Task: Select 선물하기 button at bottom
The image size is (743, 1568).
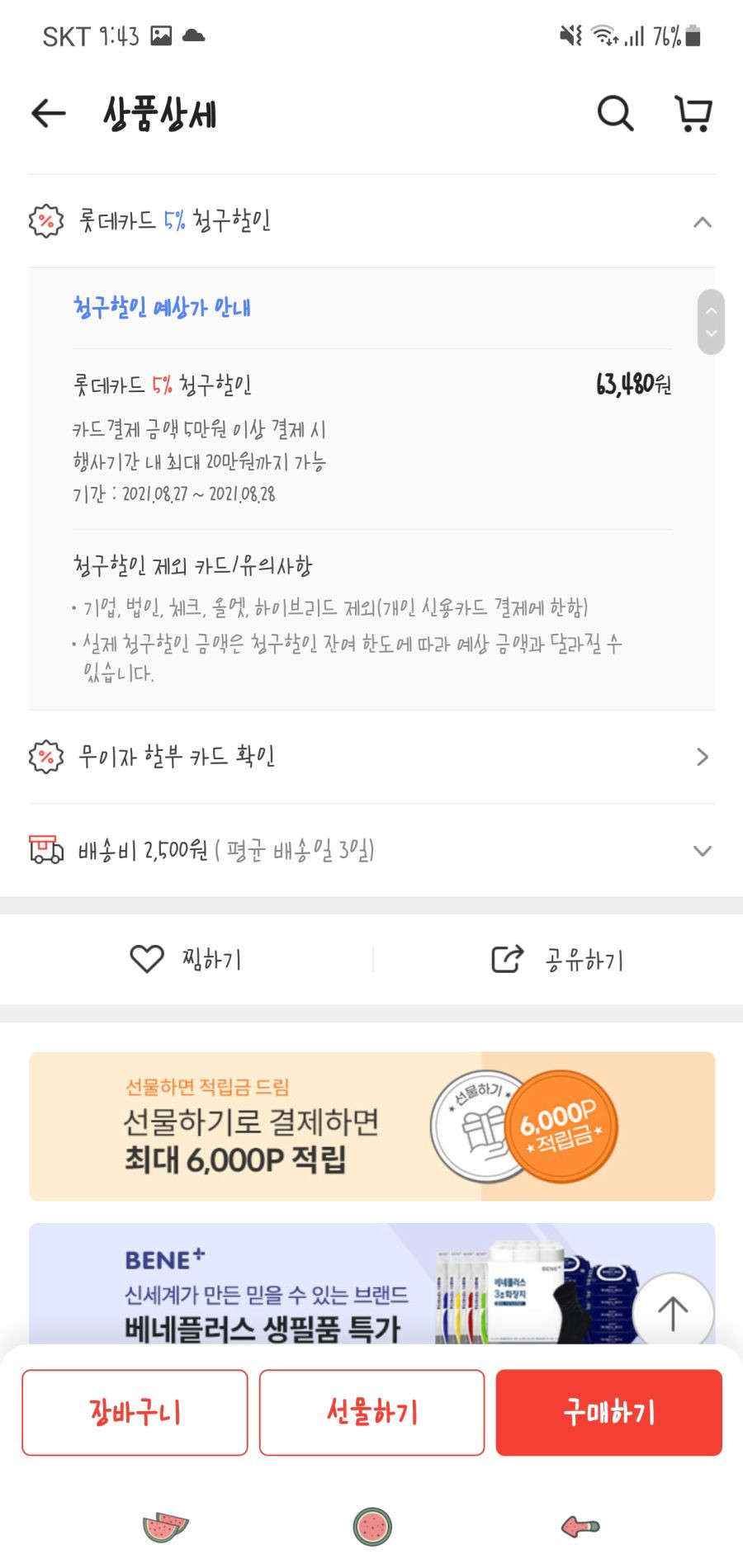Action: coord(371,1412)
